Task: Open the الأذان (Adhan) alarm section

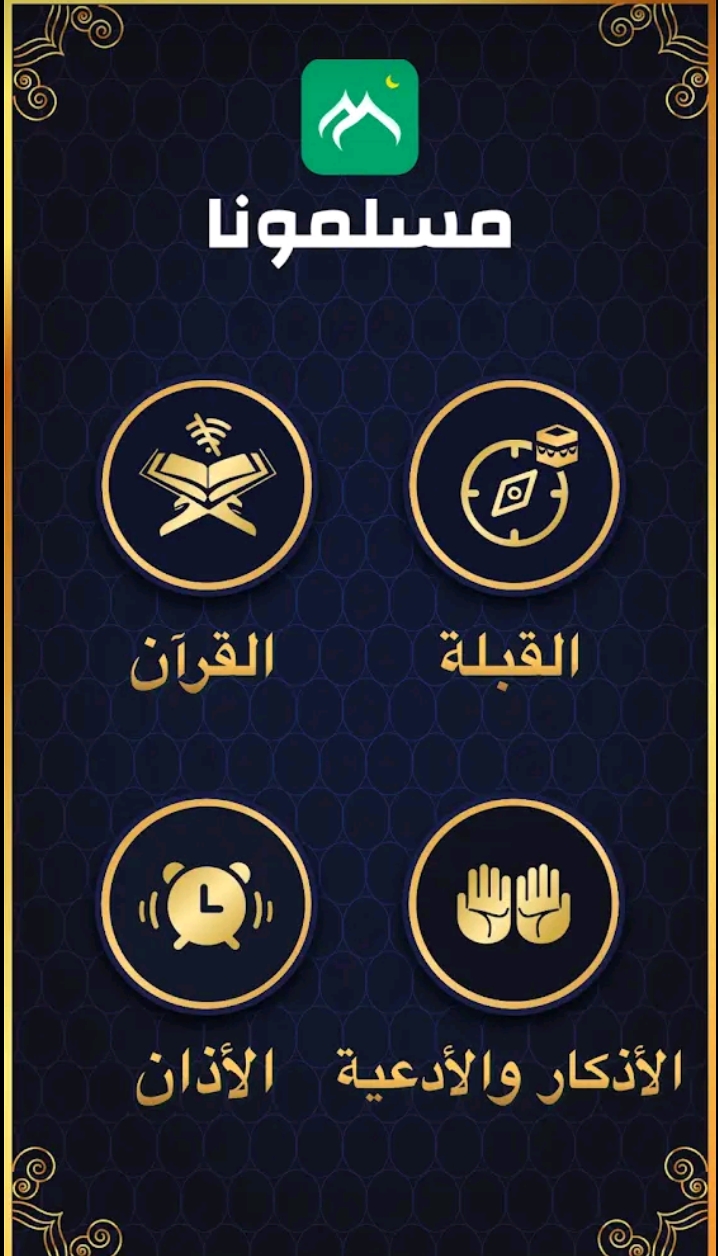Action: click(207, 905)
